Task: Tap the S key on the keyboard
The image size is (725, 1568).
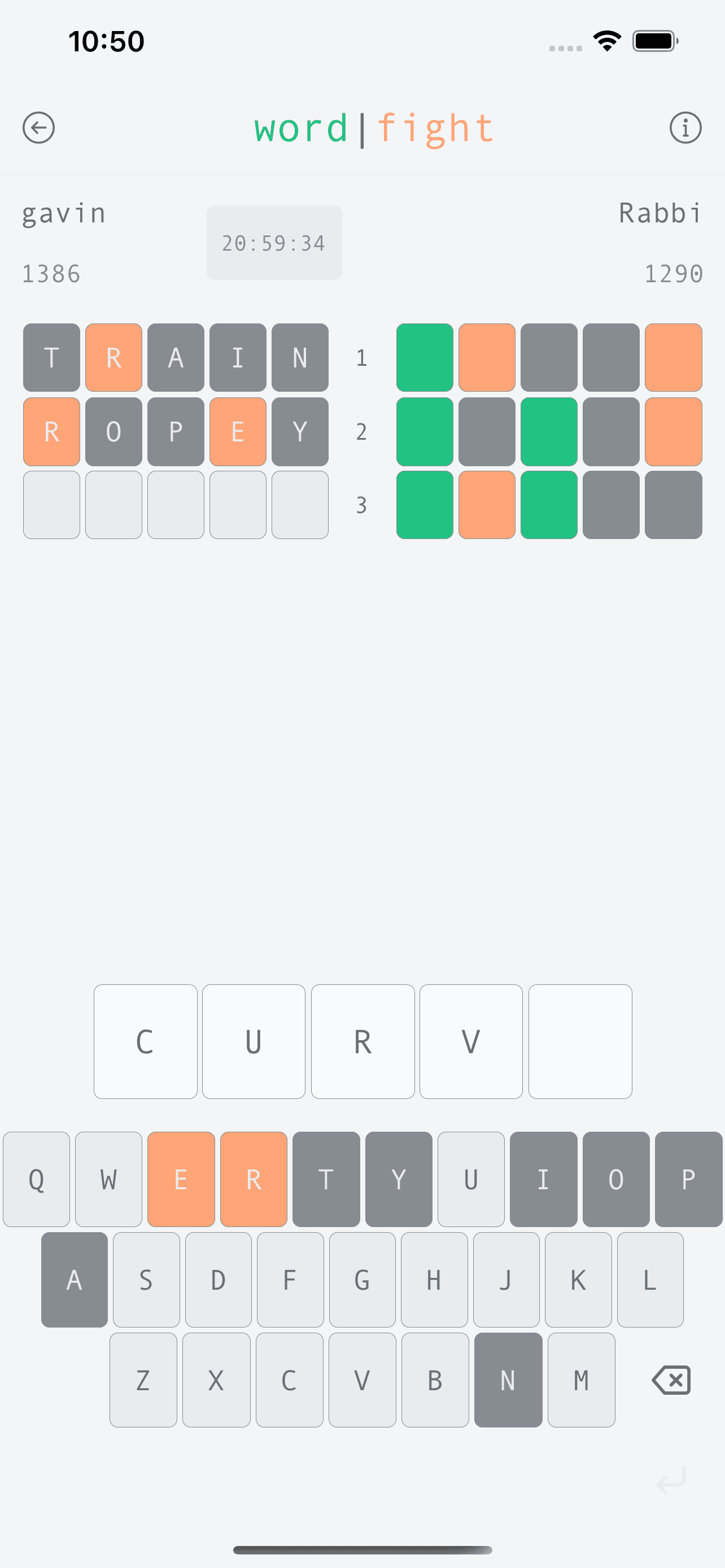Action: [146, 1280]
